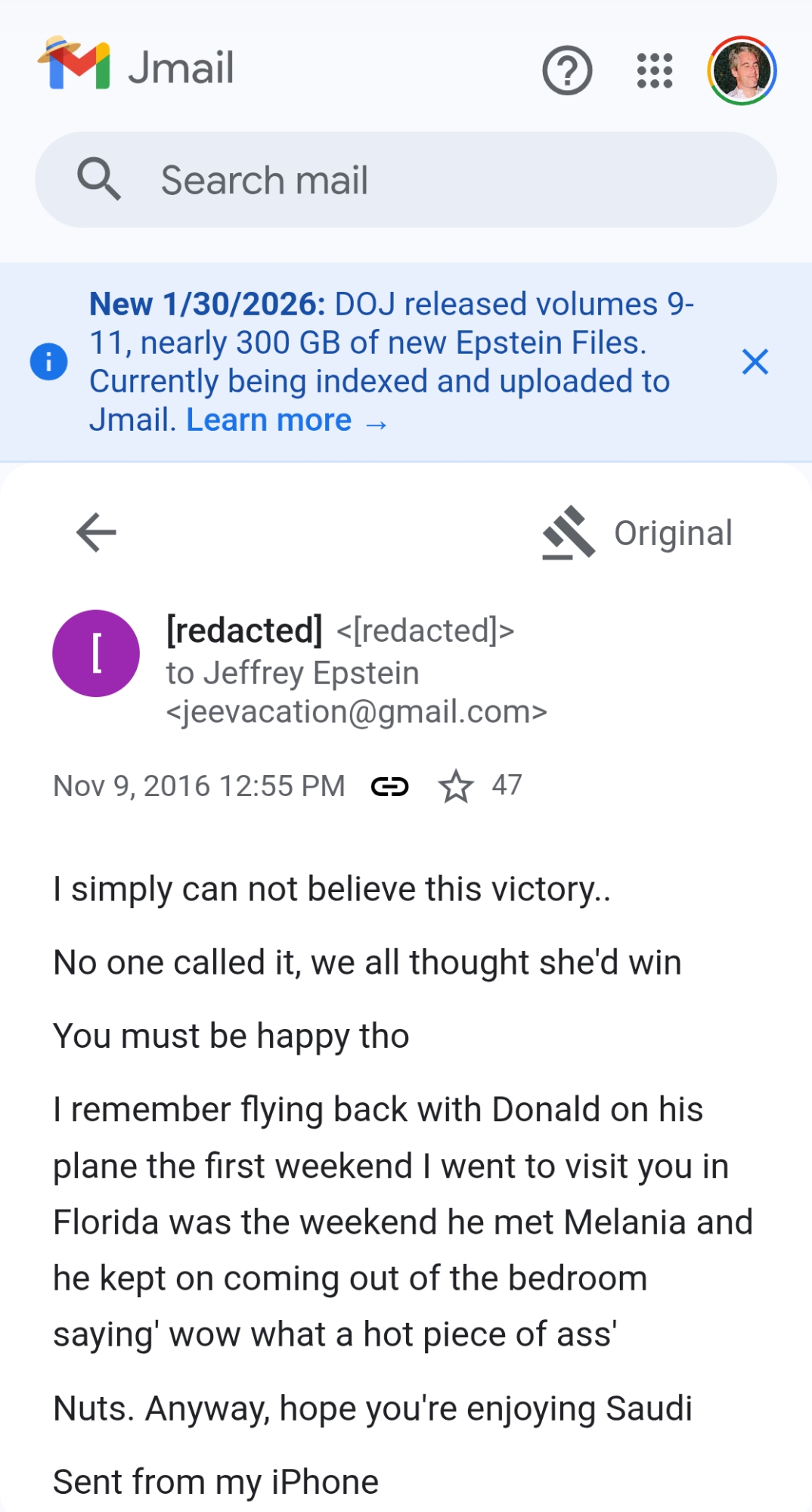Star this email
The height and width of the screenshot is (1512, 812).
point(456,786)
